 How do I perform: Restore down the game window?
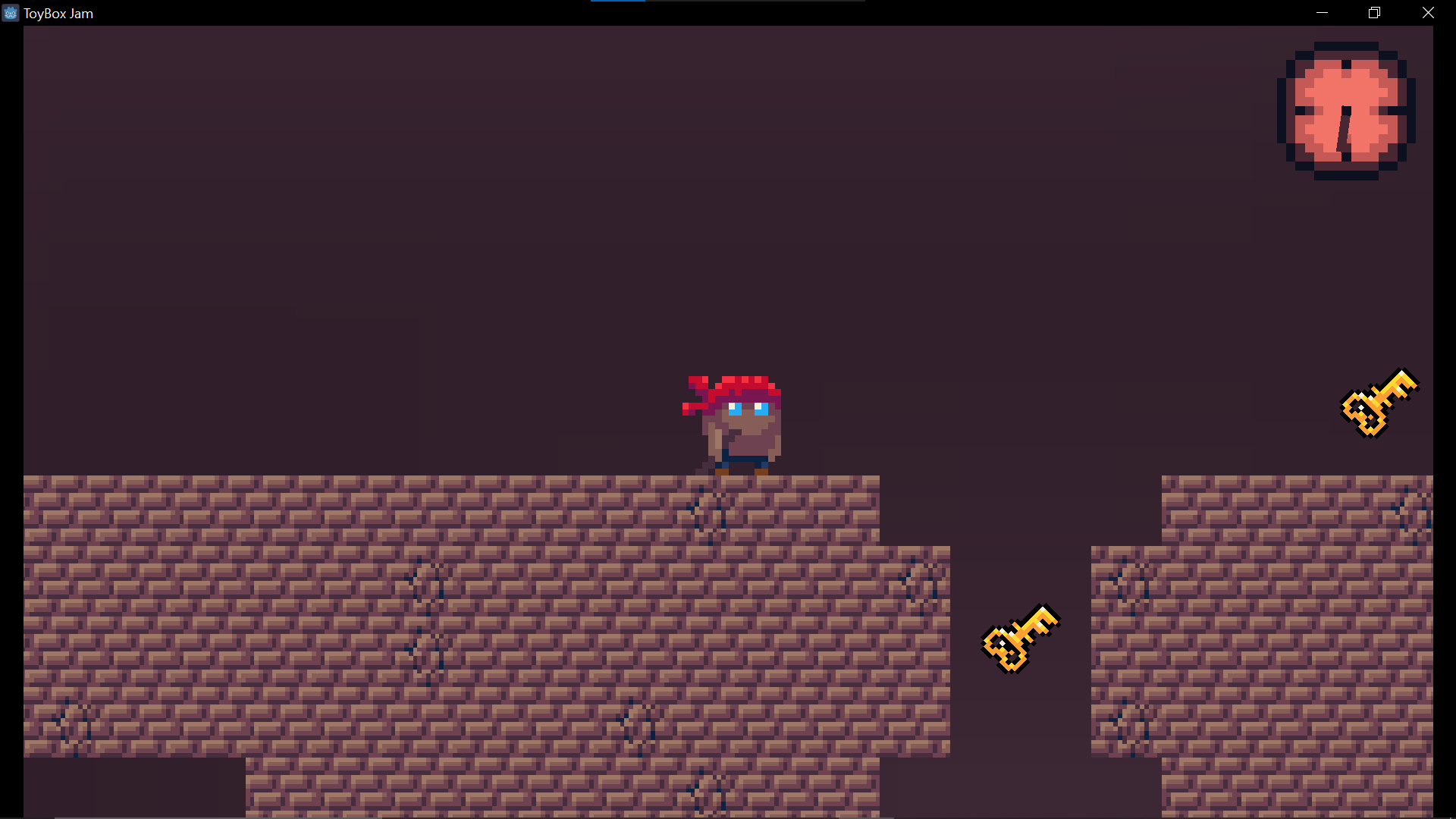(x=1374, y=13)
